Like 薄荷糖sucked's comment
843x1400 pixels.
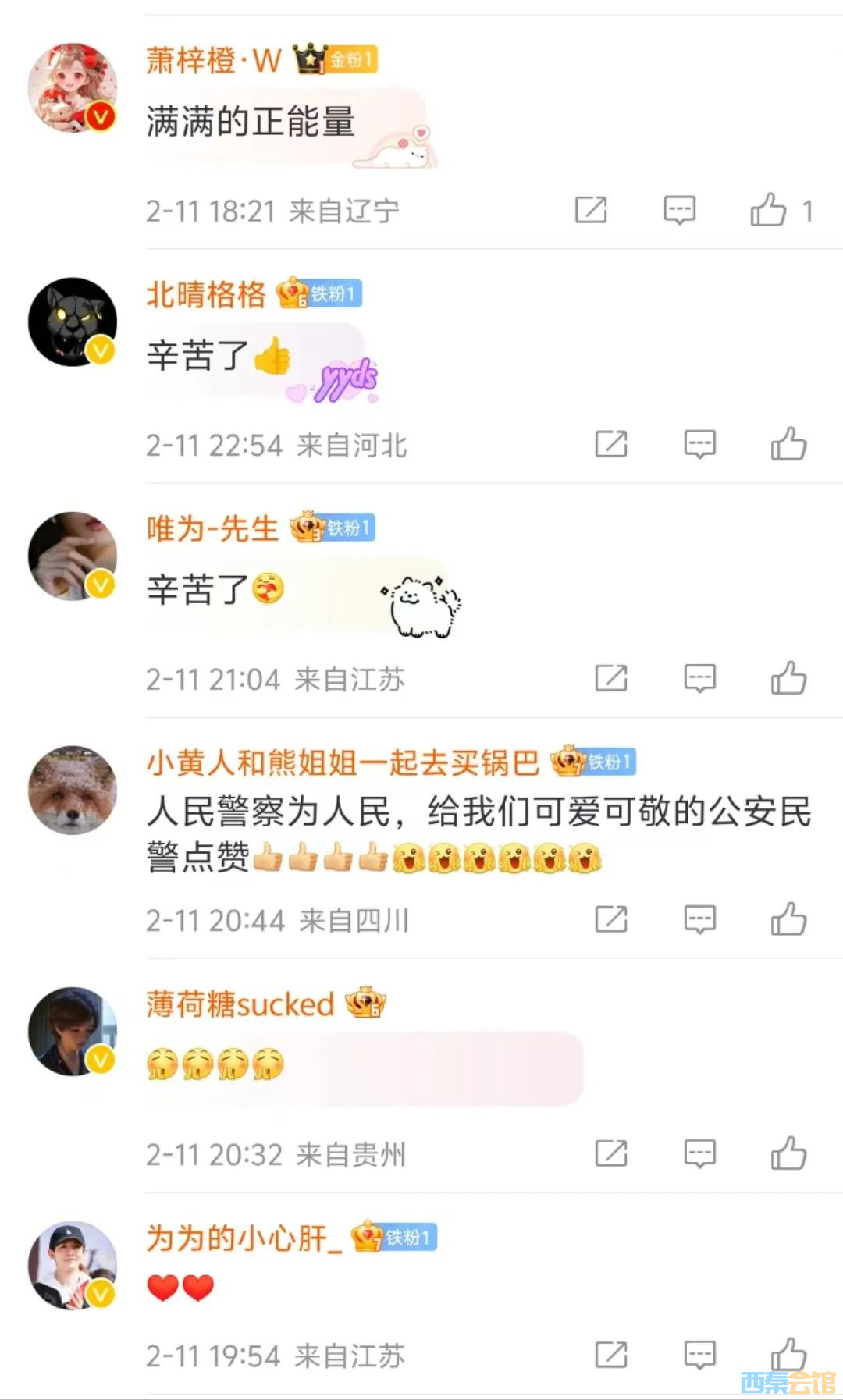coord(788,1153)
